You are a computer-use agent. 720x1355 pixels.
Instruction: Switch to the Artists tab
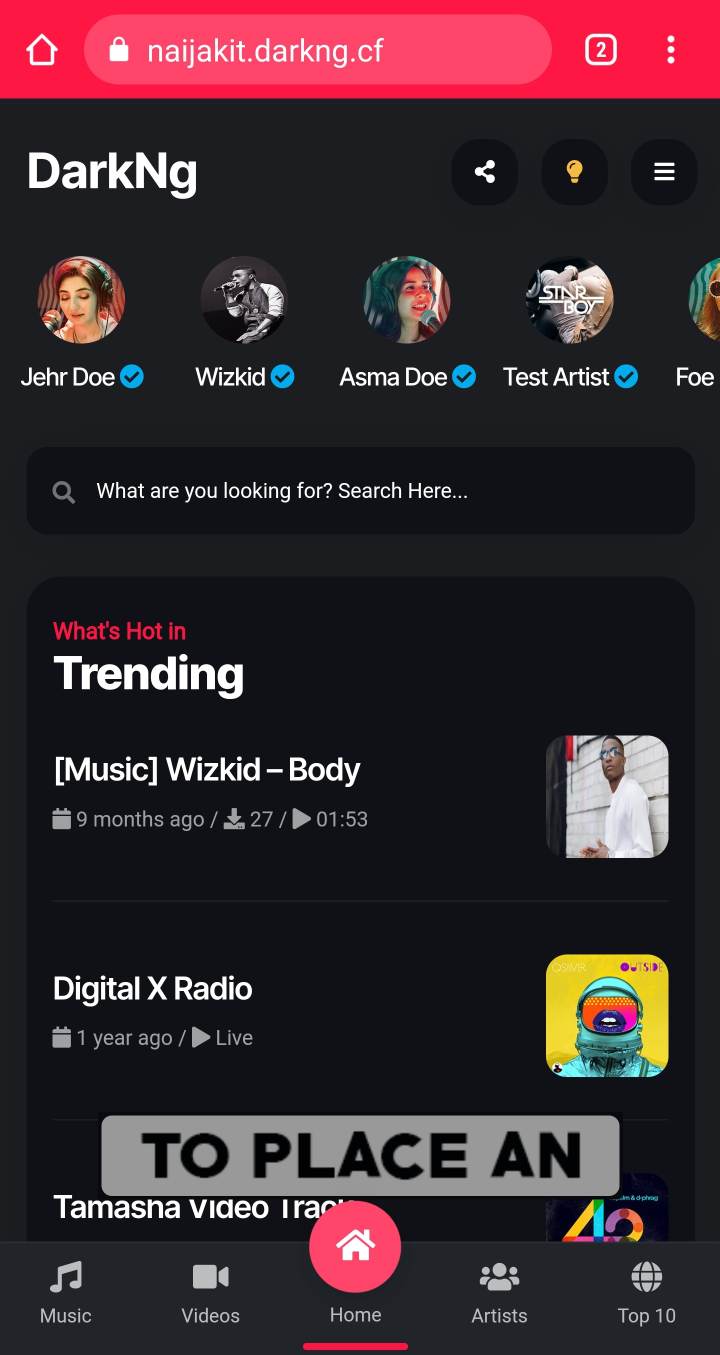[x=499, y=1293]
